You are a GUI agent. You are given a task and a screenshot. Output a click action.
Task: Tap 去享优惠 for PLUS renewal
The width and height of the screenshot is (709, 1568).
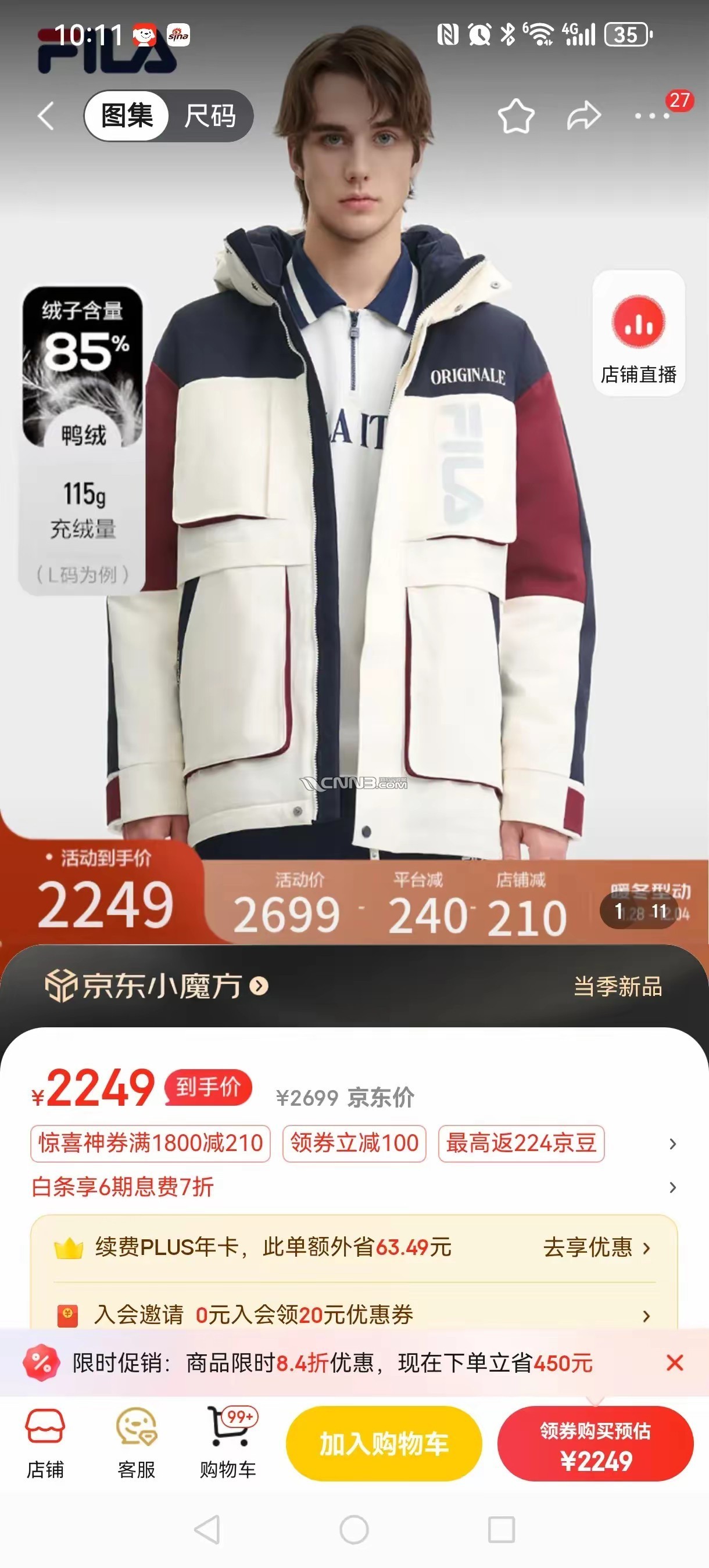coord(596,1247)
